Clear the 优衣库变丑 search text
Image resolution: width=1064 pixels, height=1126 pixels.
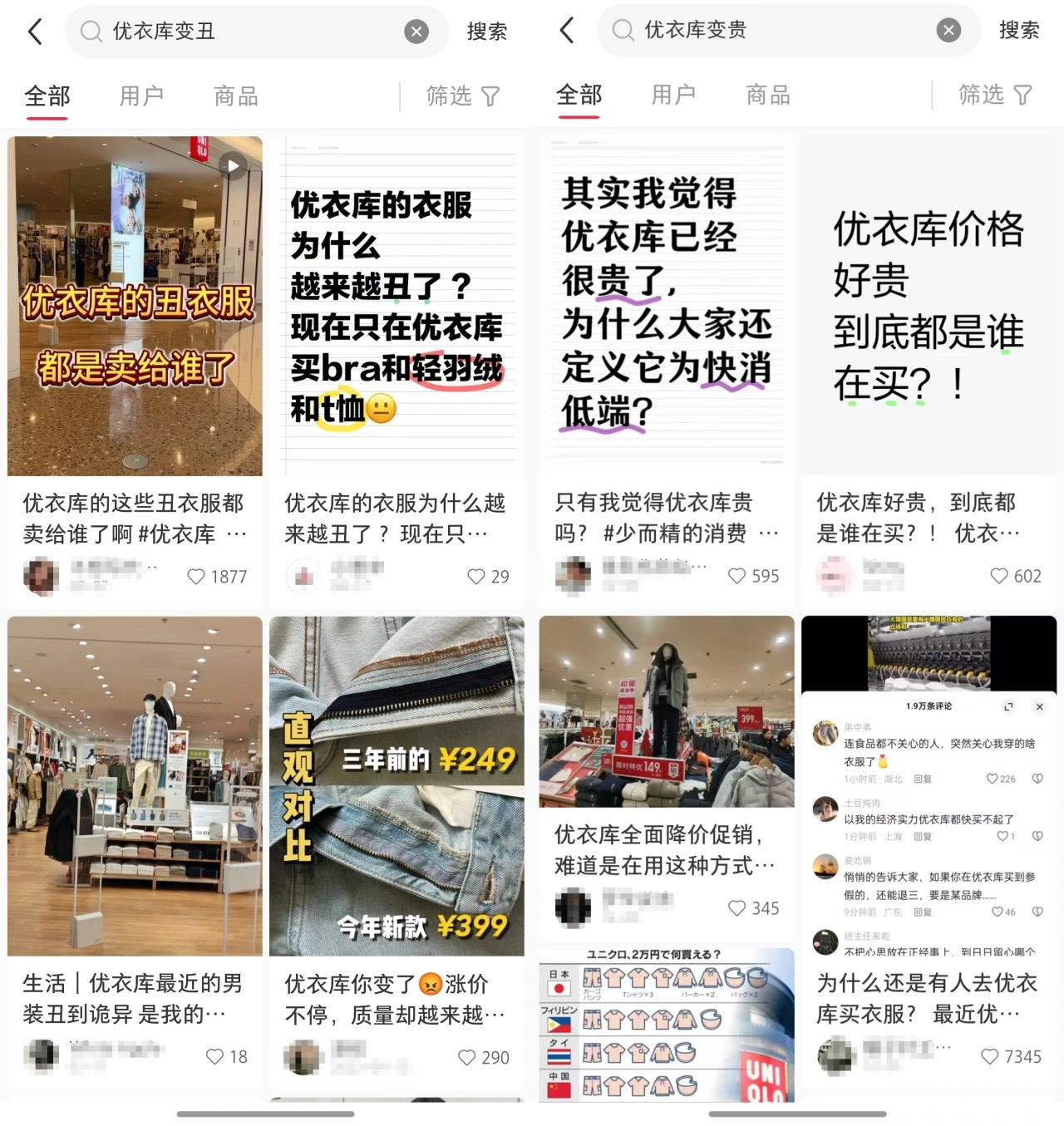pyautogui.click(x=416, y=32)
